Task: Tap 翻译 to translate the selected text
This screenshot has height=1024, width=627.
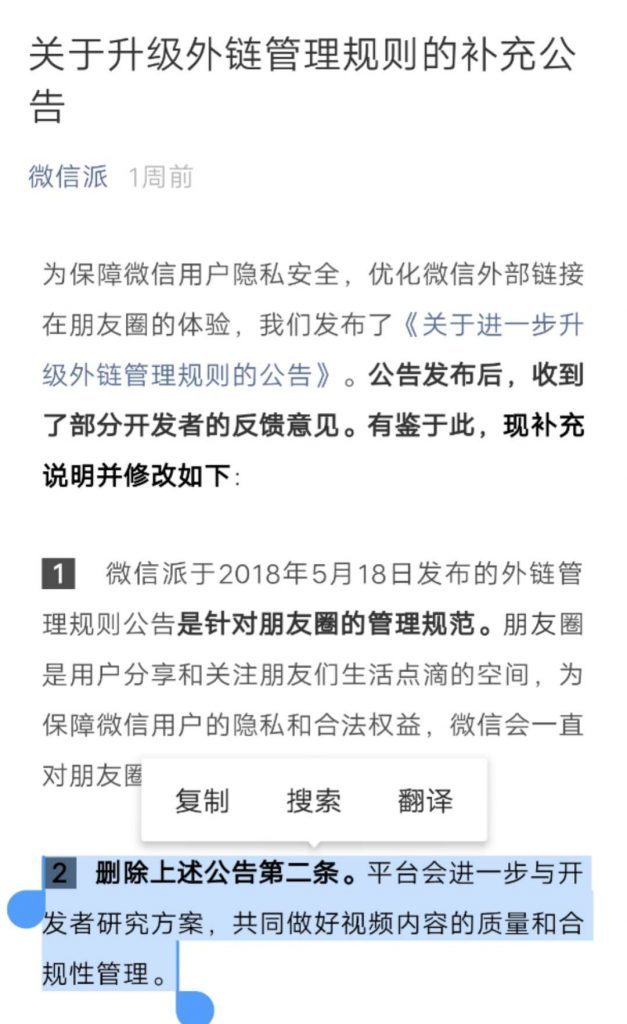Action: [425, 801]
